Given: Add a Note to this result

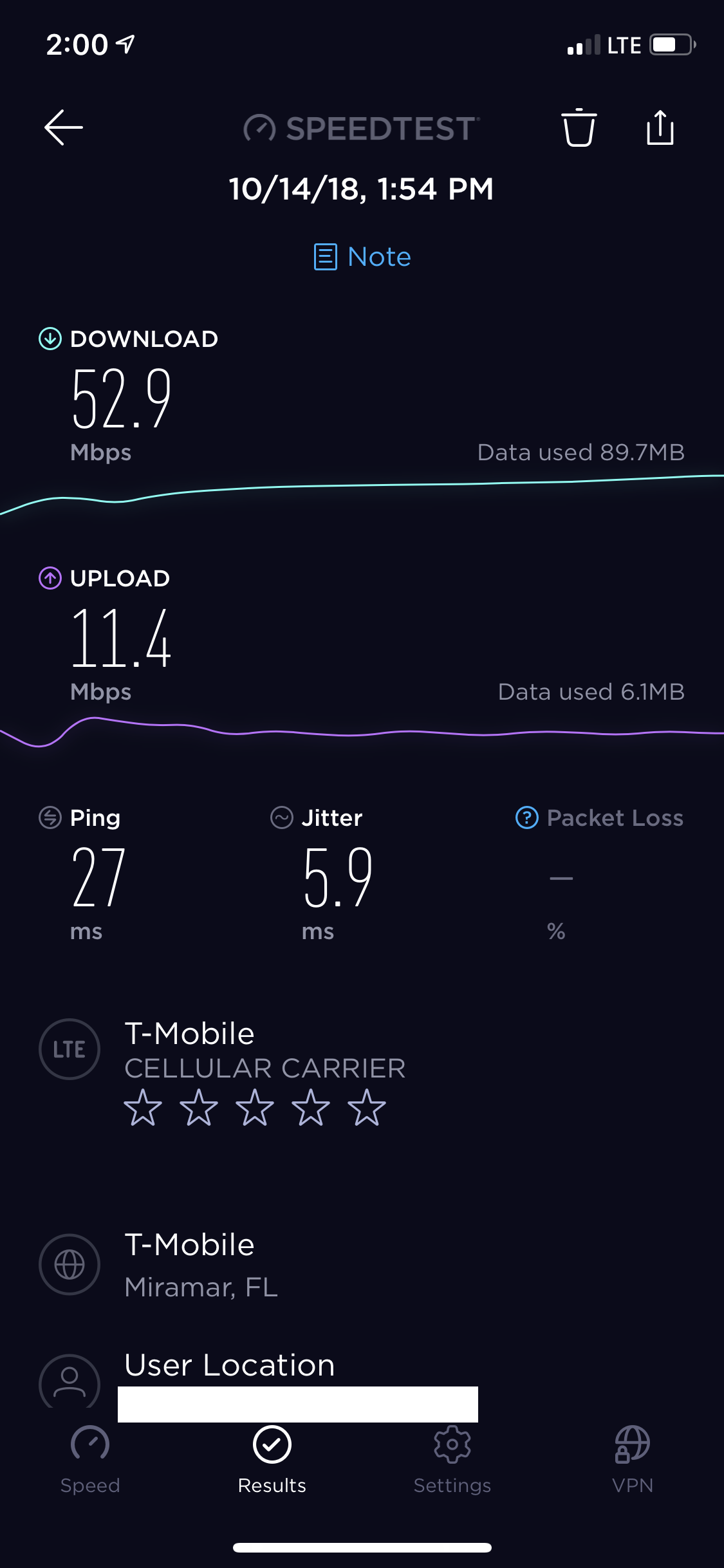Looking at the screenshot, I should point(362,257).
